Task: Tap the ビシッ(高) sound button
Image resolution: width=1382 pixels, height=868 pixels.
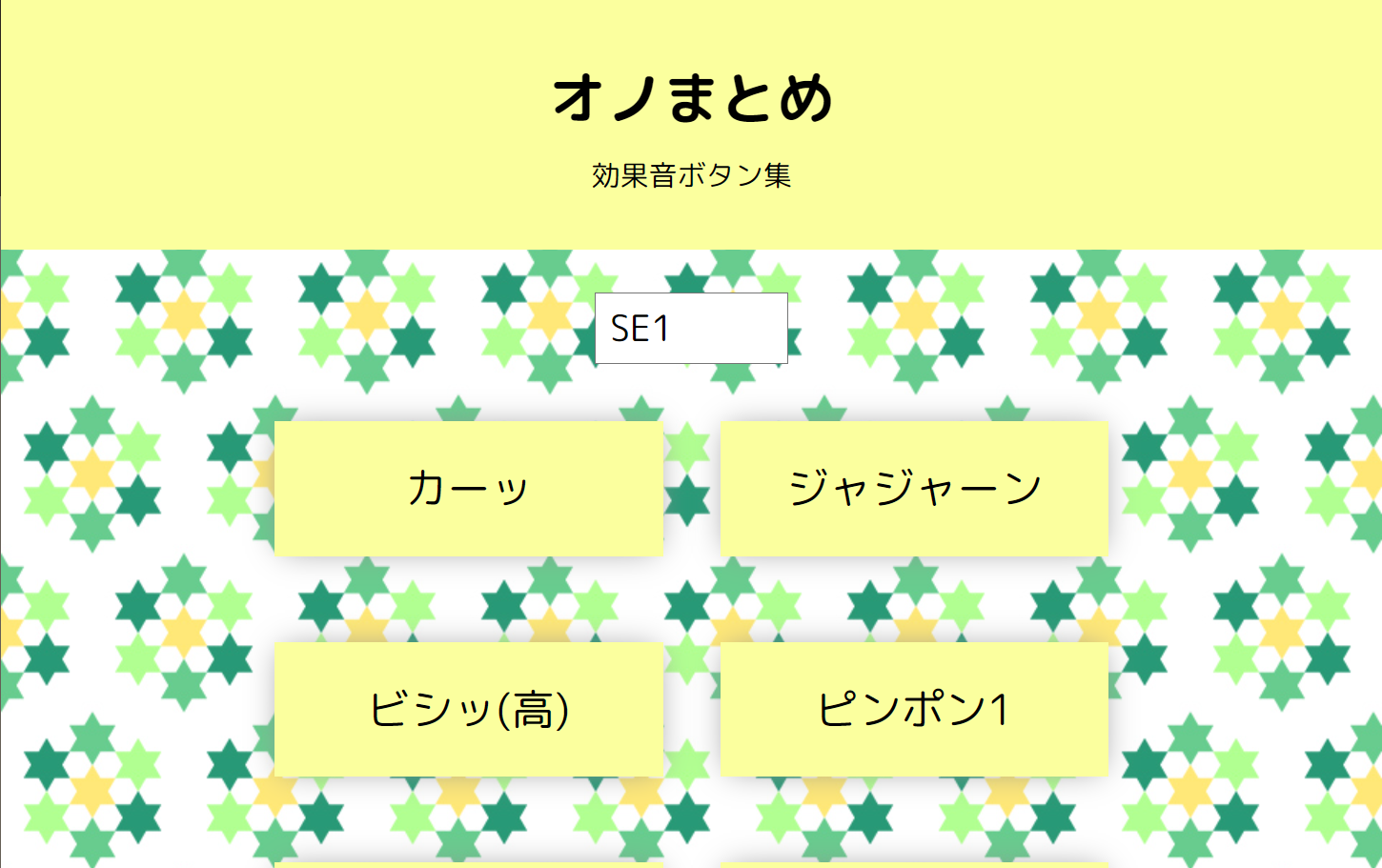Action: tap(468, 709)
